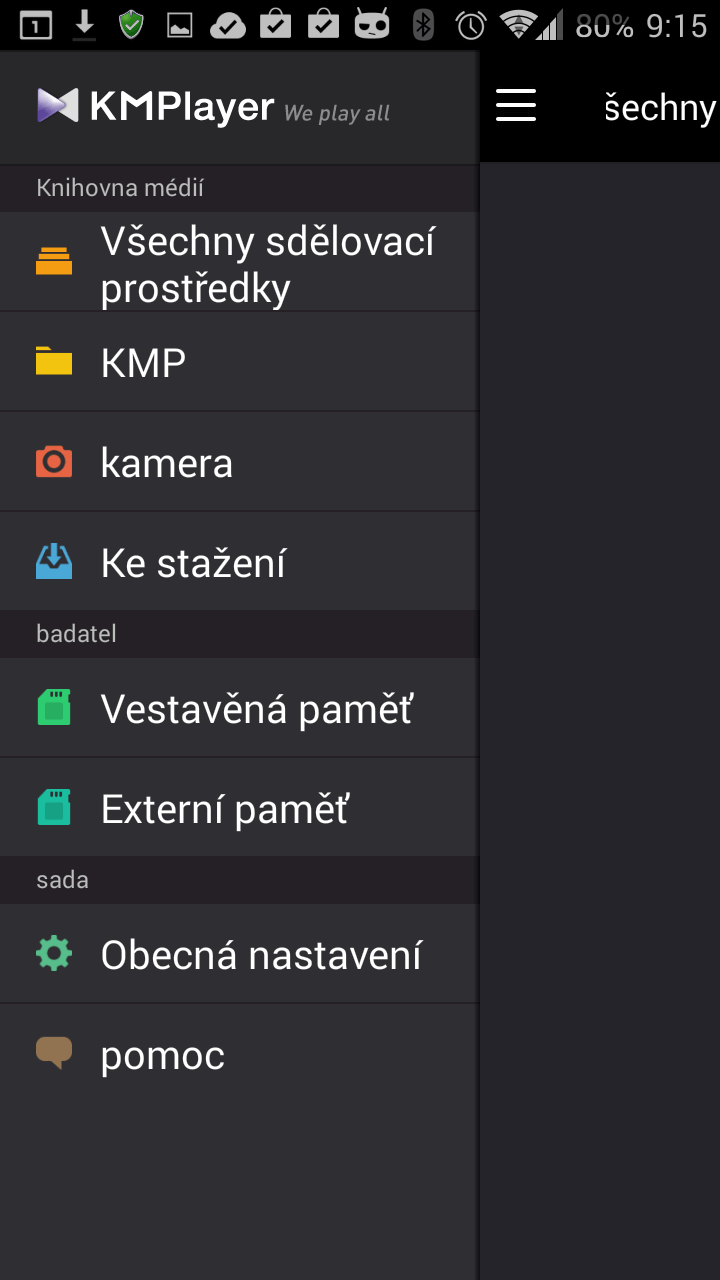
Task: Browse Externí paměť storage
Action: pyautogui.click(x=240, y=808)
